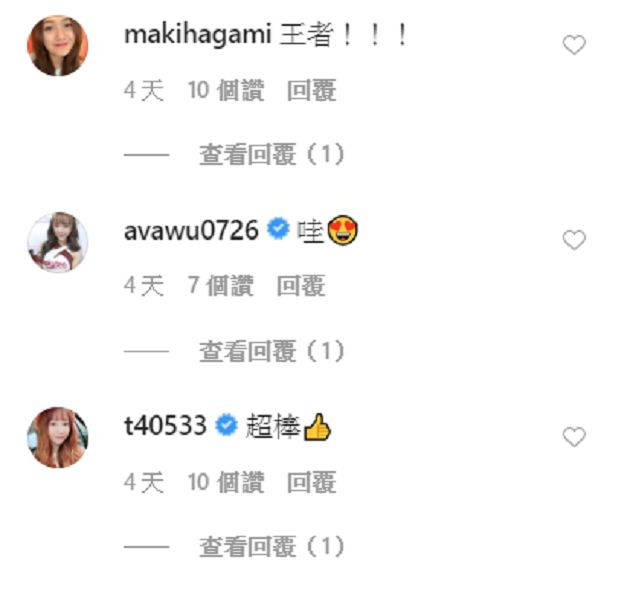Image resolution: width=630 pixels, height=592 pixels.
Task: View replies under makihagami's comment
Action: pos(271,155)
